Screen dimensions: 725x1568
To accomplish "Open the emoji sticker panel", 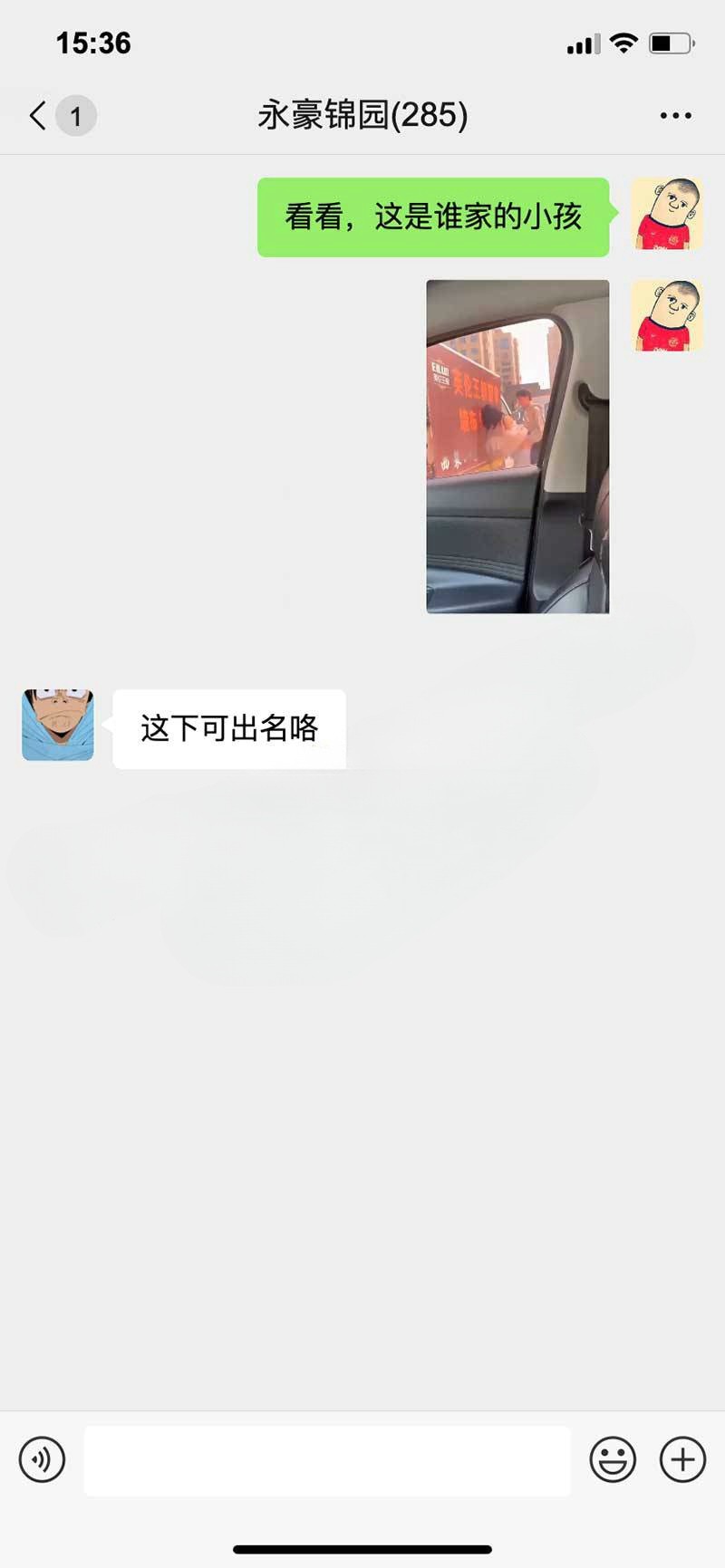I will 613,1459.
